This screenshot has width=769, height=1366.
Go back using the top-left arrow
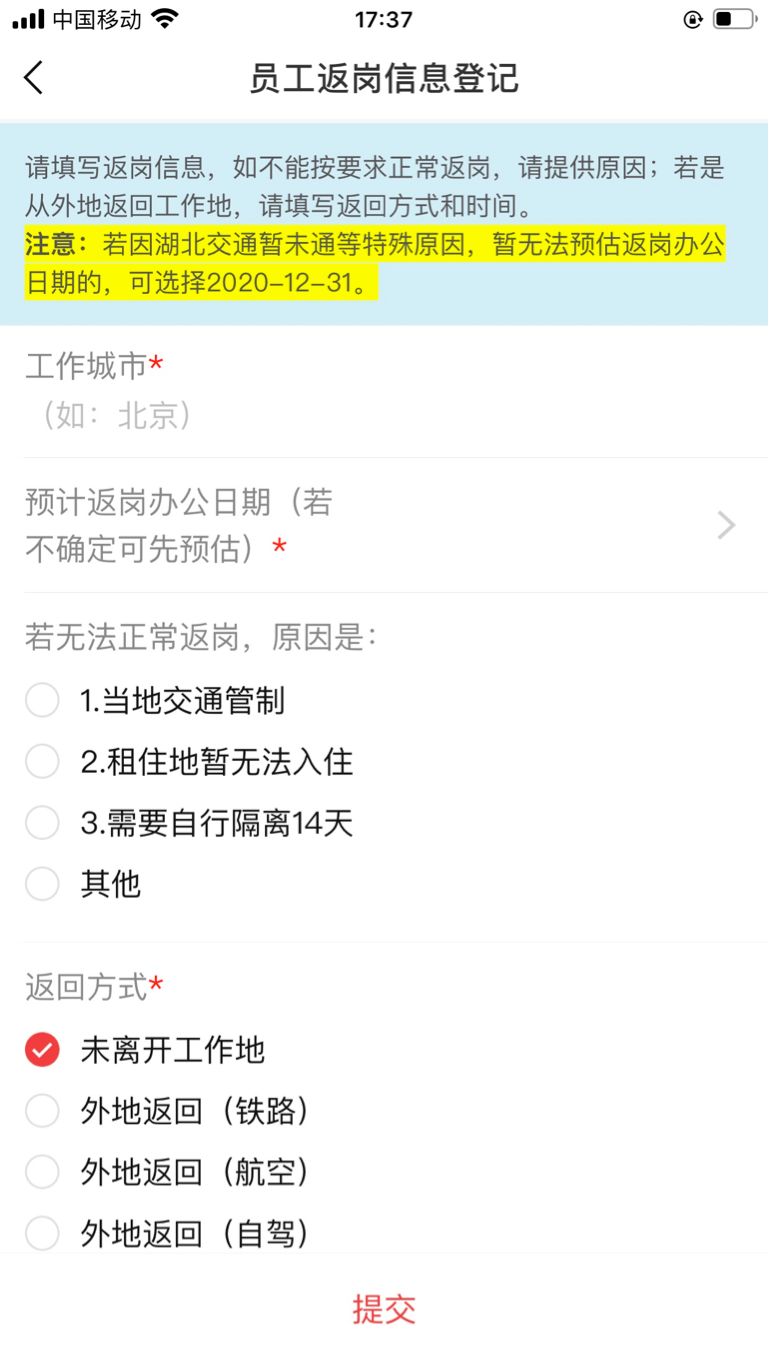tap(34, 77)
